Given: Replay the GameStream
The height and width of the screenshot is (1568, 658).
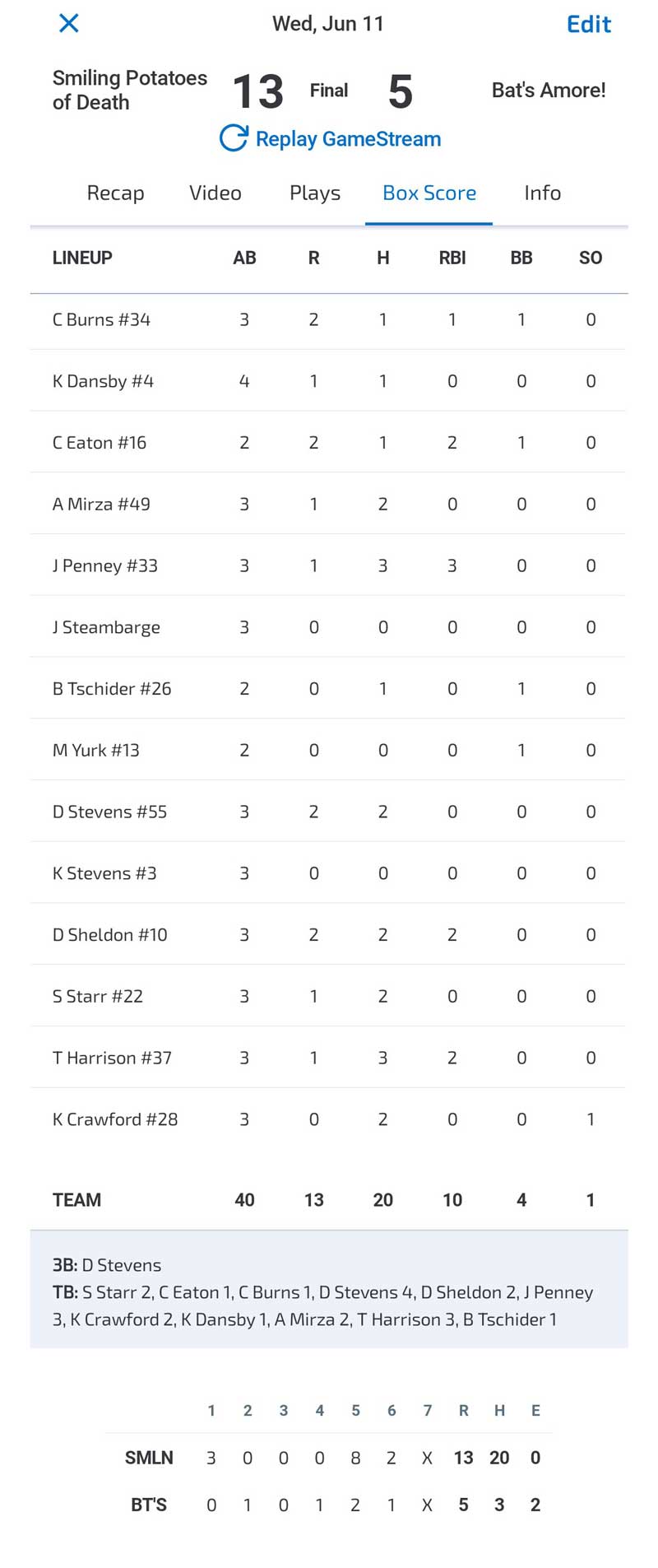Looking at the screenshot, I should pyautogui.click(x=331, y=138).
